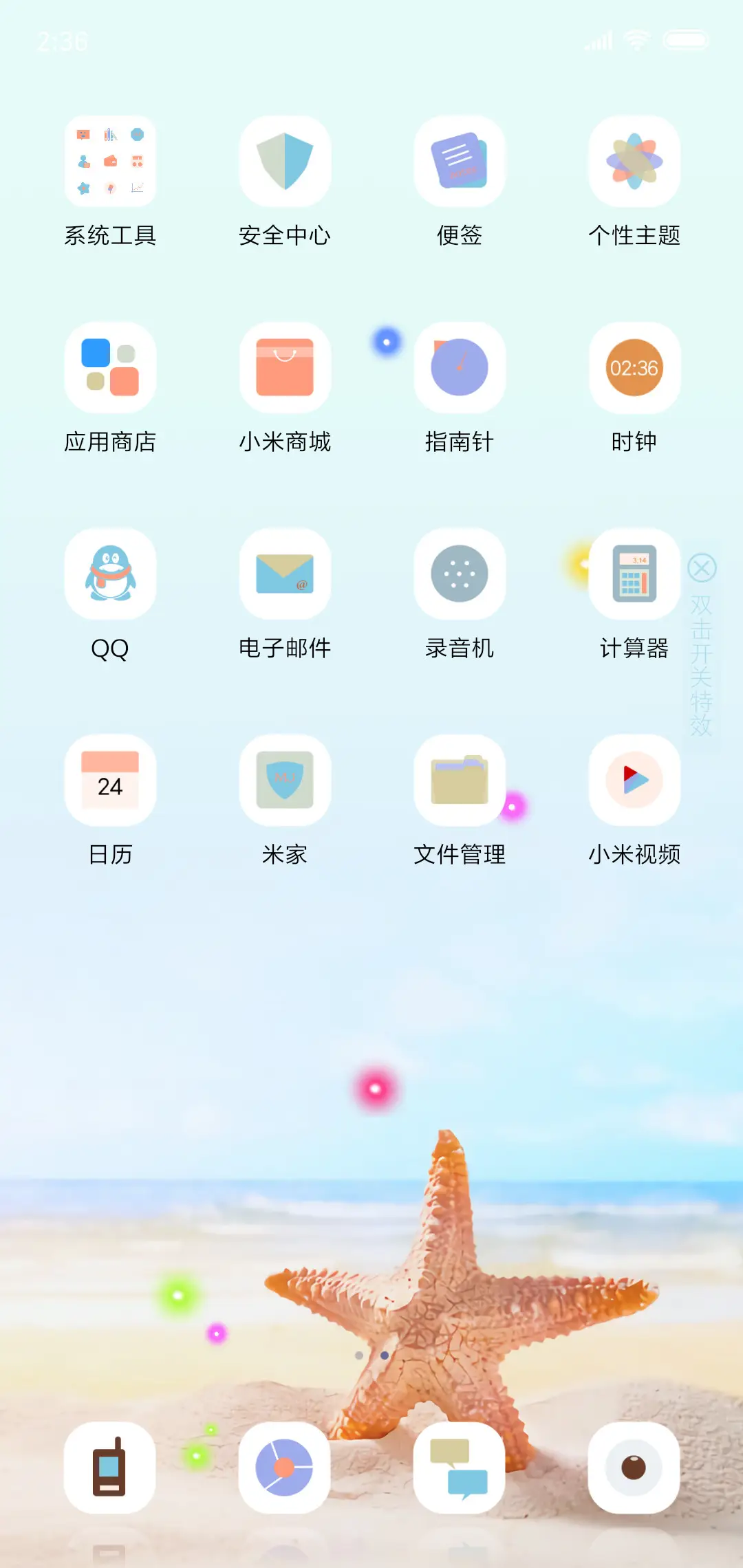The image size is (743, 1568).
Task: Launch the 应用商店 app store
Action: [111, 368]
